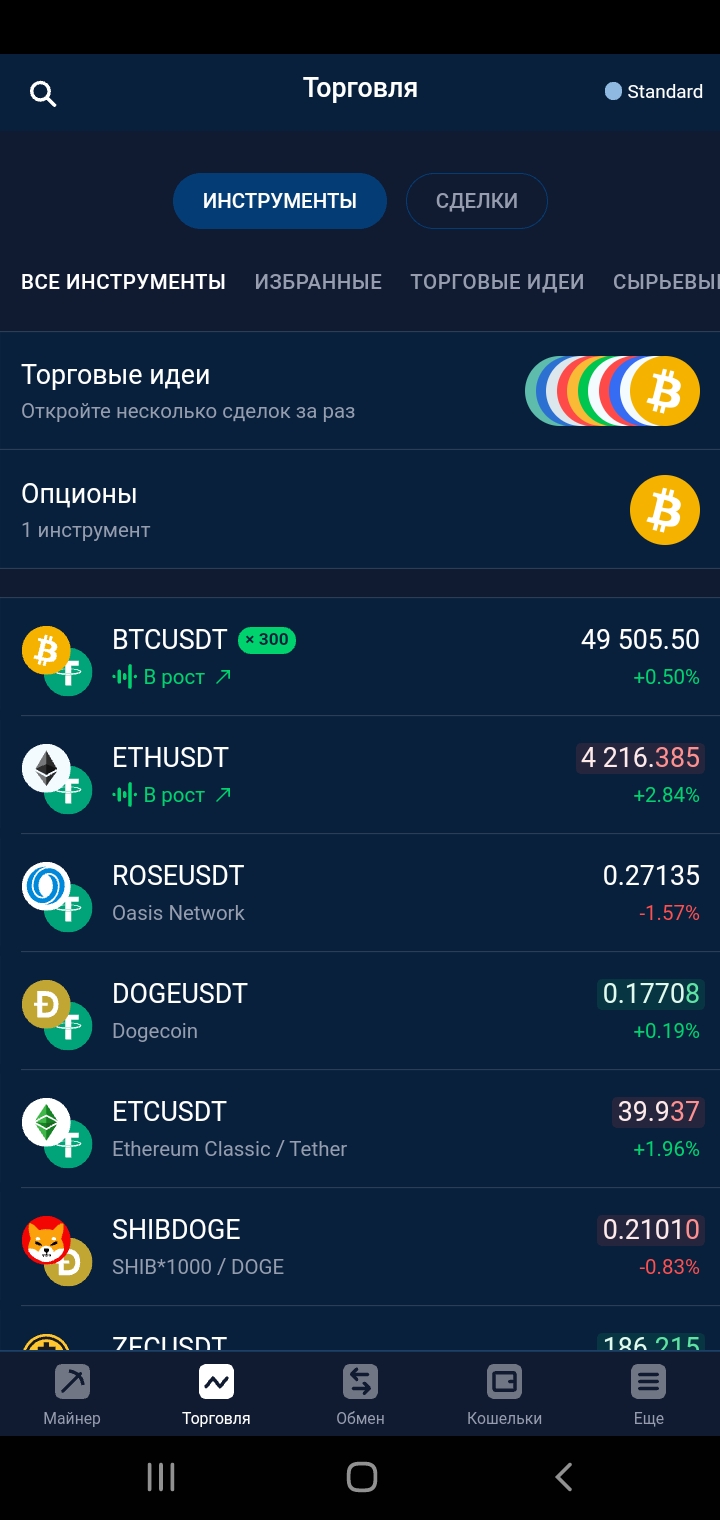Tap the Standard account selector

(654, 91)
